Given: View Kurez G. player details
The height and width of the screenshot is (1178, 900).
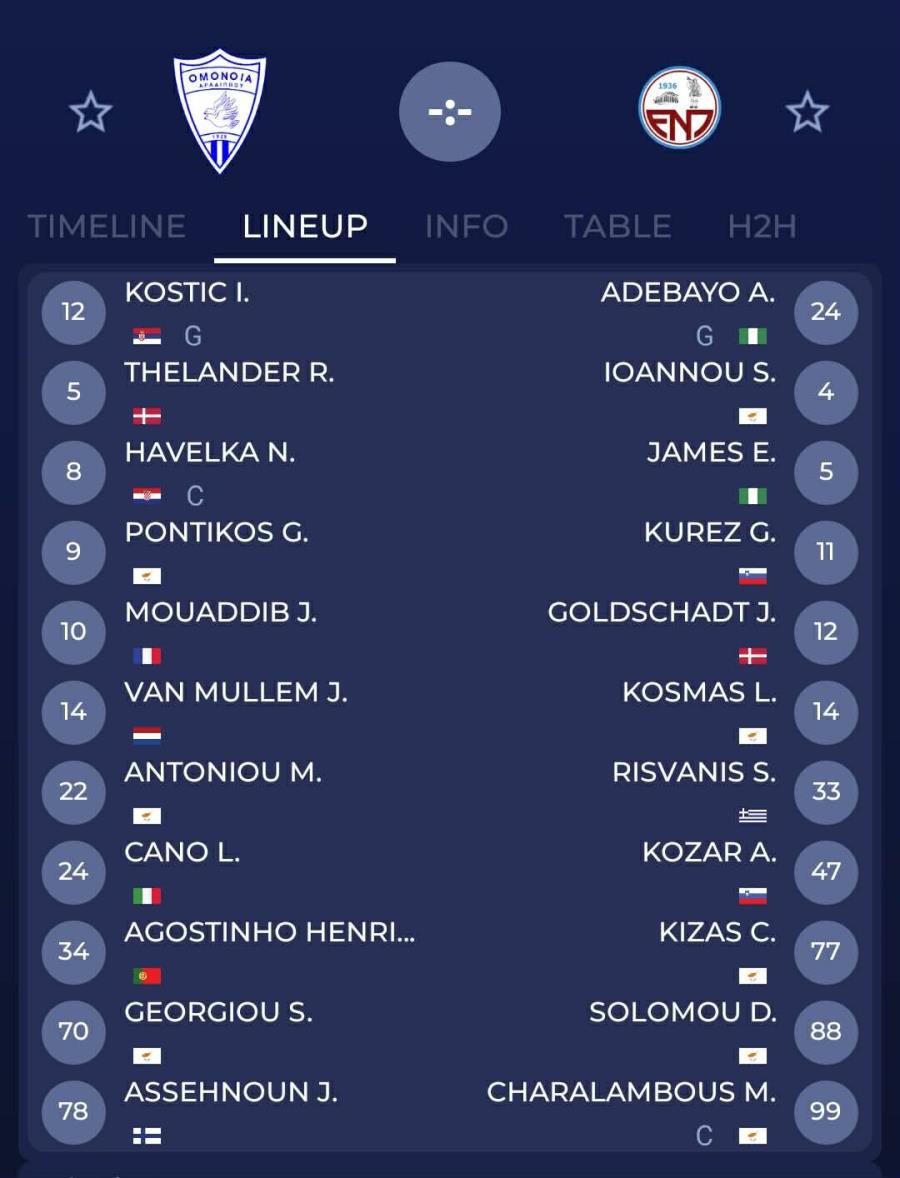Looking at the screenshot, I should [709, 533].
